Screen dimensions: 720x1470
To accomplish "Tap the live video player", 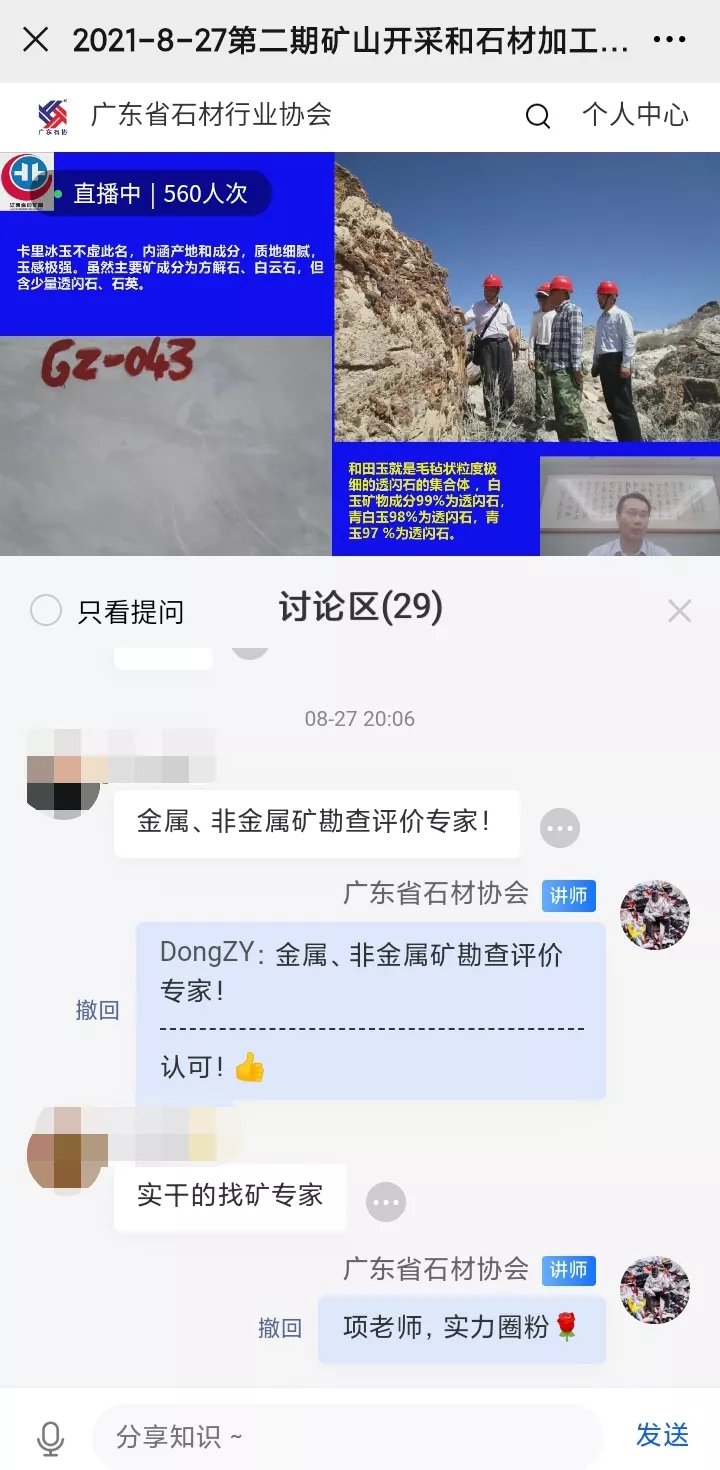I will 360,354.
